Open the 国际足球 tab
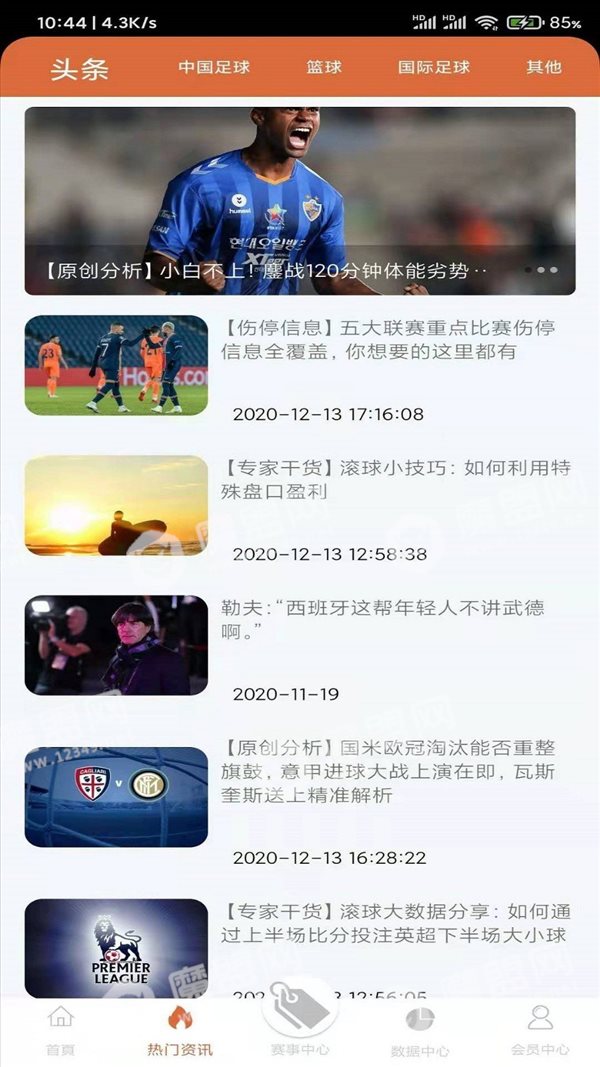Viewport: 600px width, 1067px height. pos(434,67)
